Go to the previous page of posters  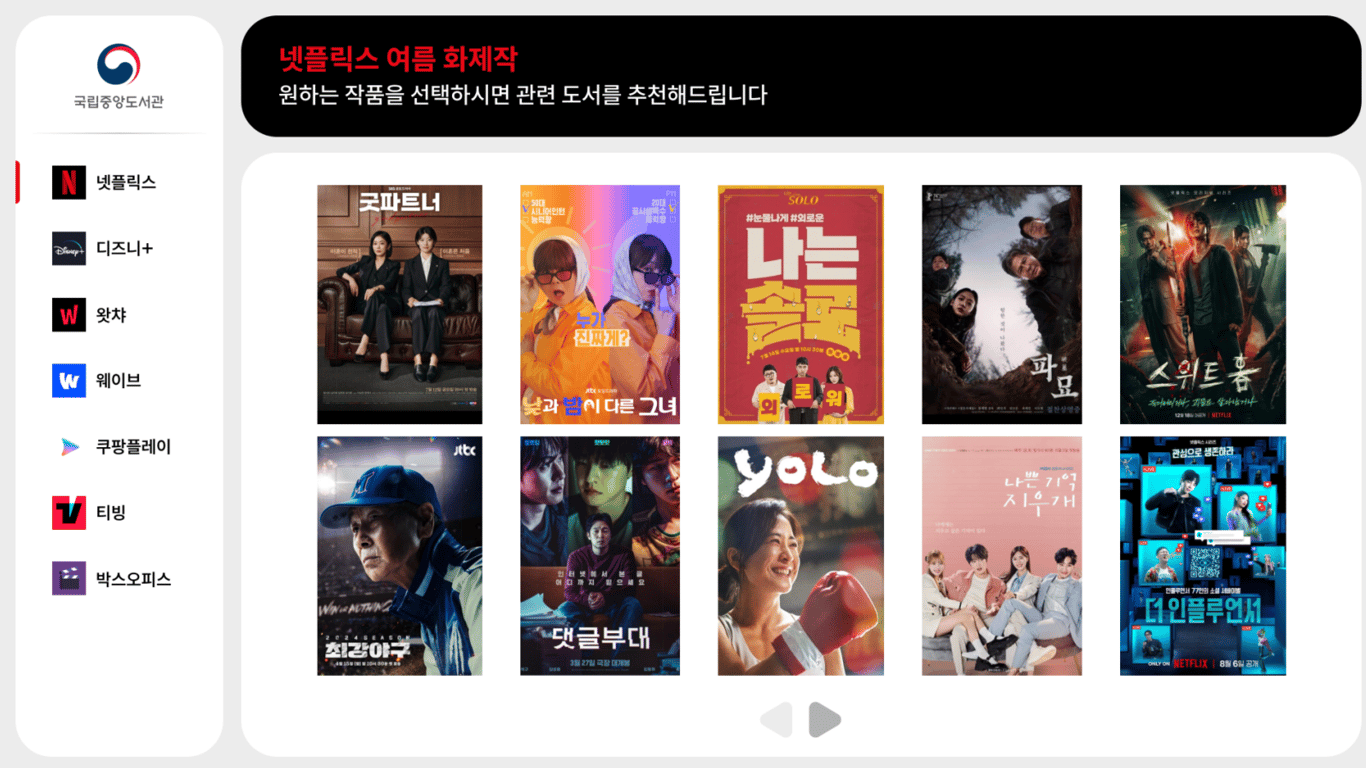coord(777,720)
